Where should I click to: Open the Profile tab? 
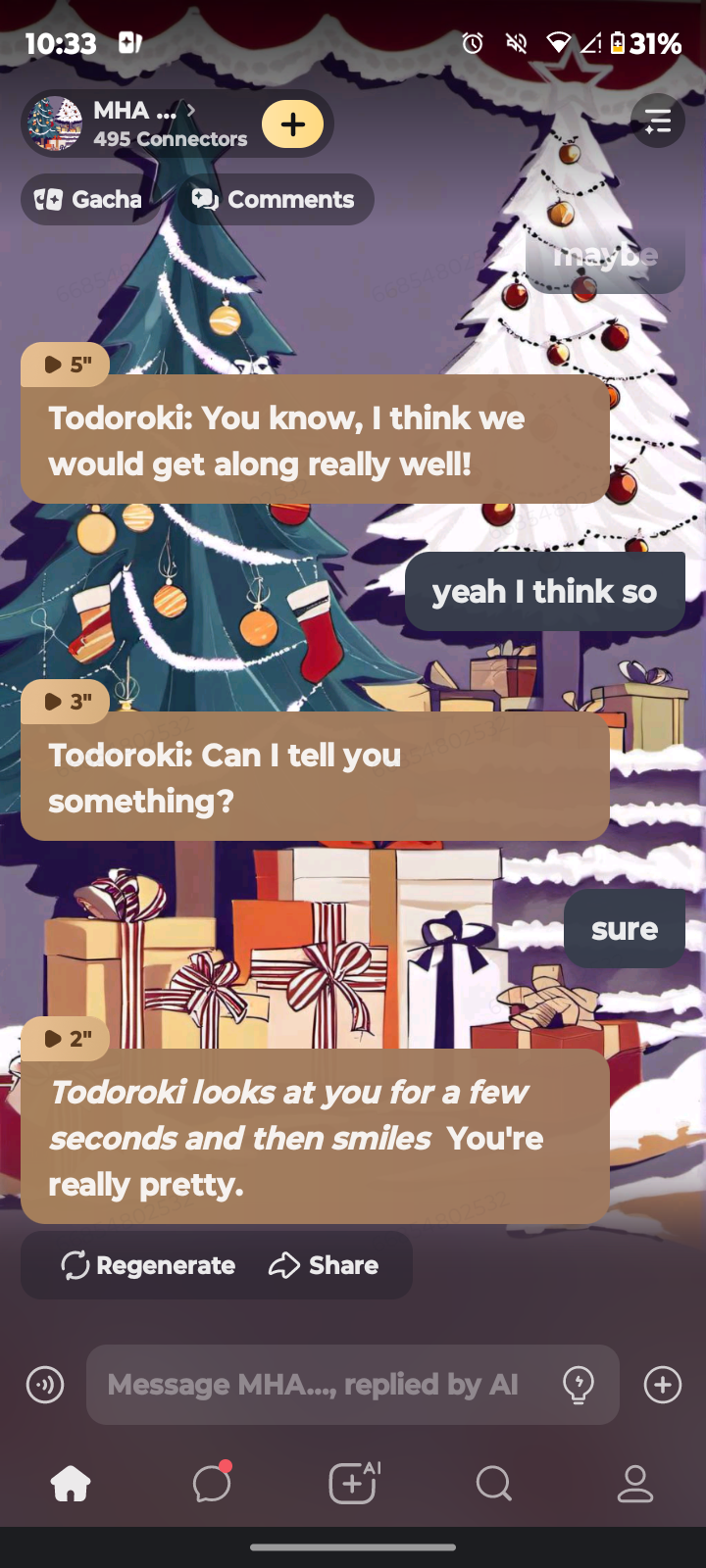click(x=635, y=1484)
